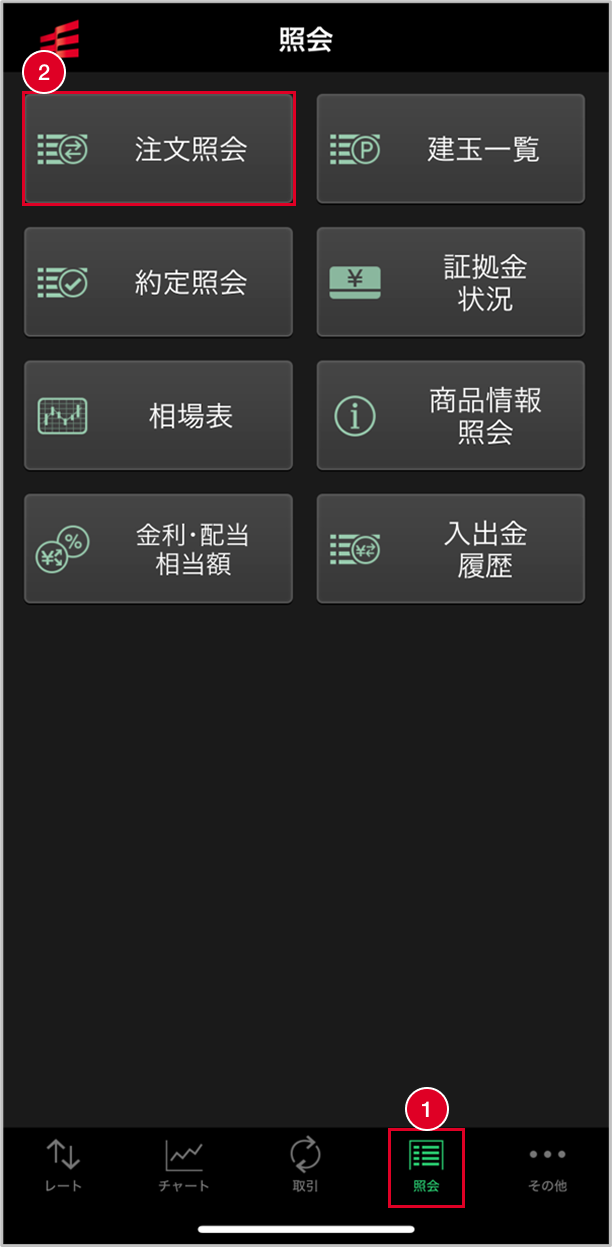Open 建玉一覧 positions list
612x1247 pixels.
click(x=450, y=149)
